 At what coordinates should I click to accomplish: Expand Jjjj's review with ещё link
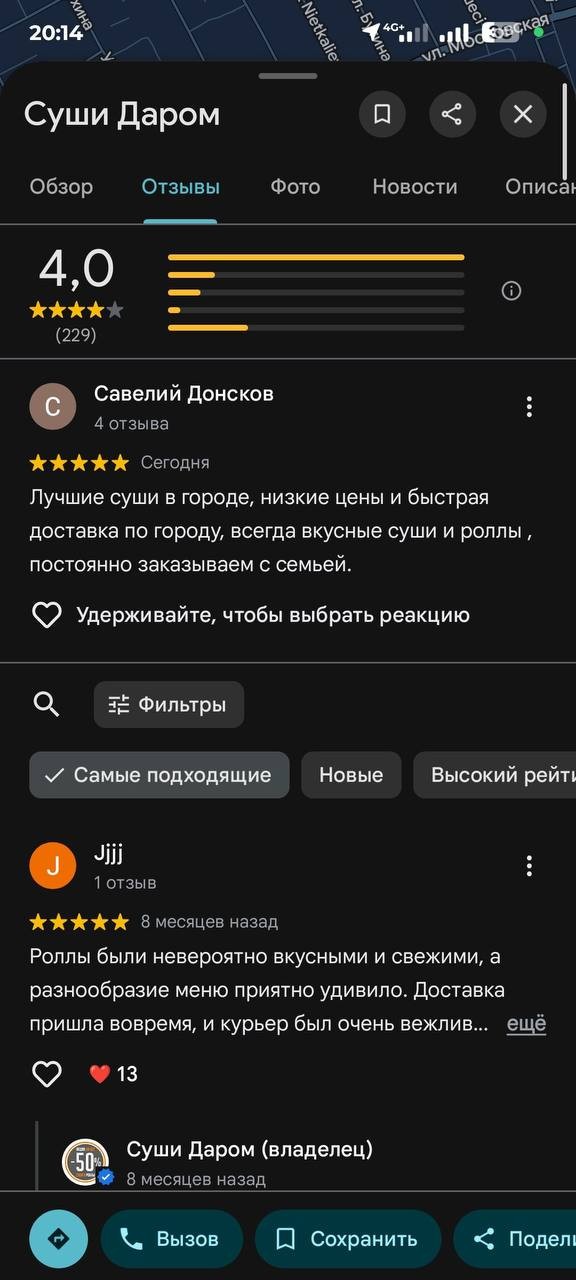526,1024
